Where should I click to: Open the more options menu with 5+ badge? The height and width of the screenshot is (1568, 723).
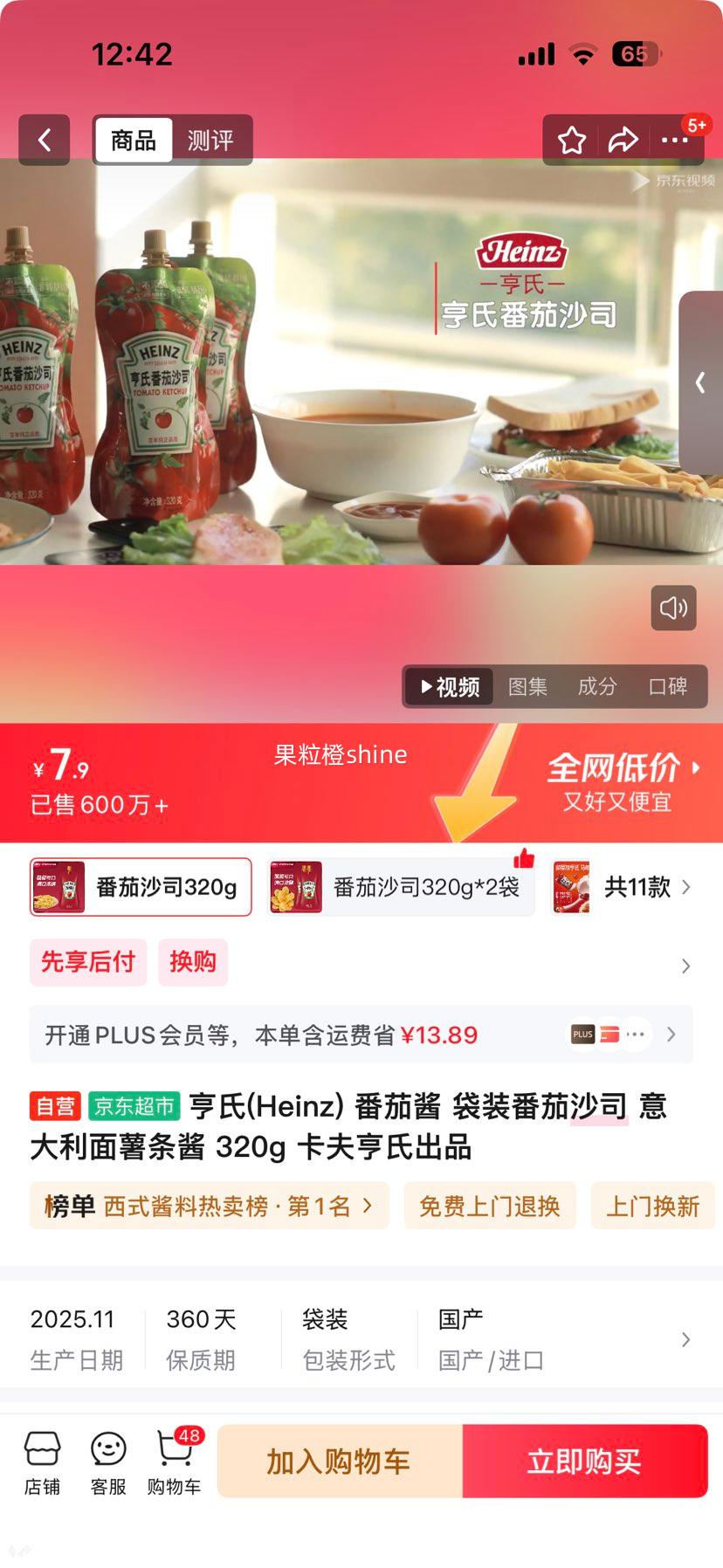(675, 140)
